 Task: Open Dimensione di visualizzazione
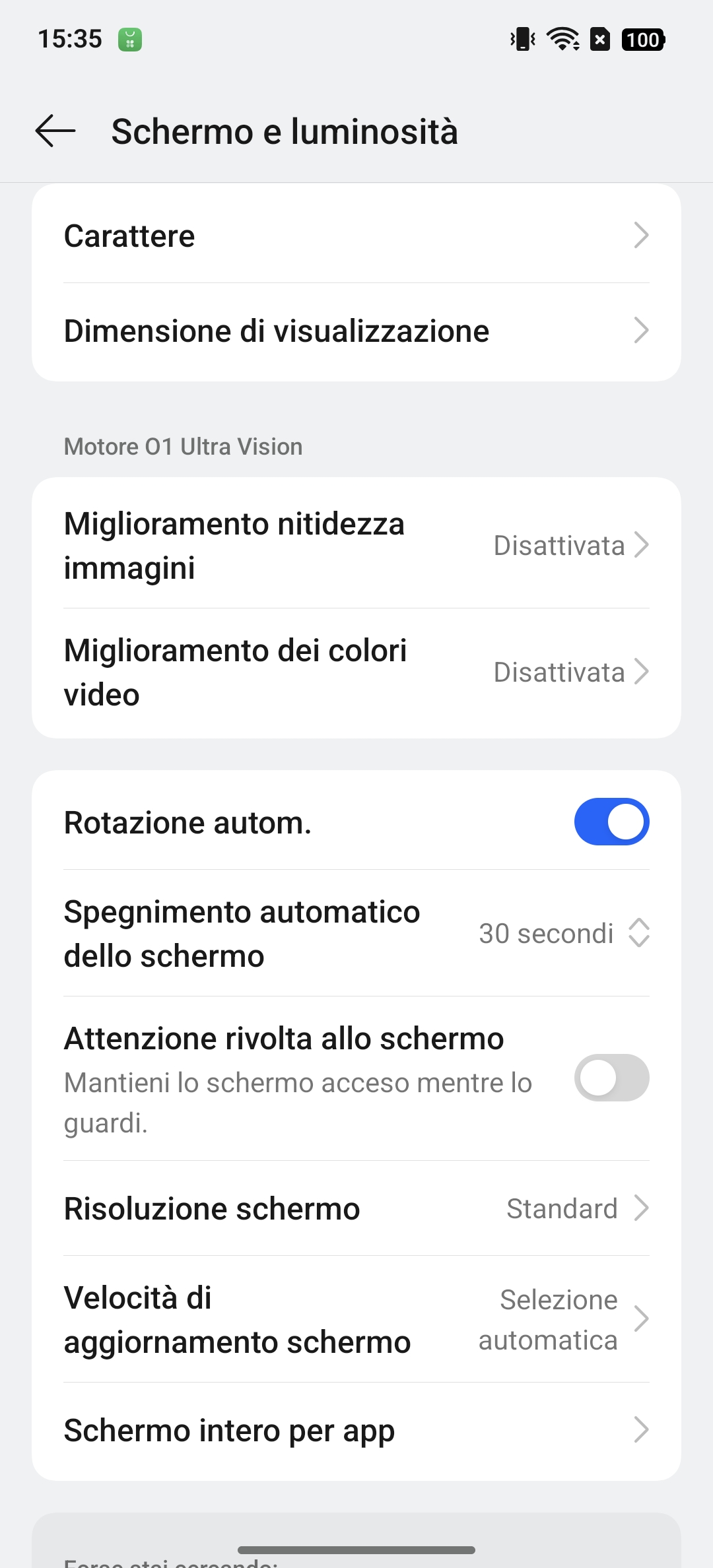(356, 331)
